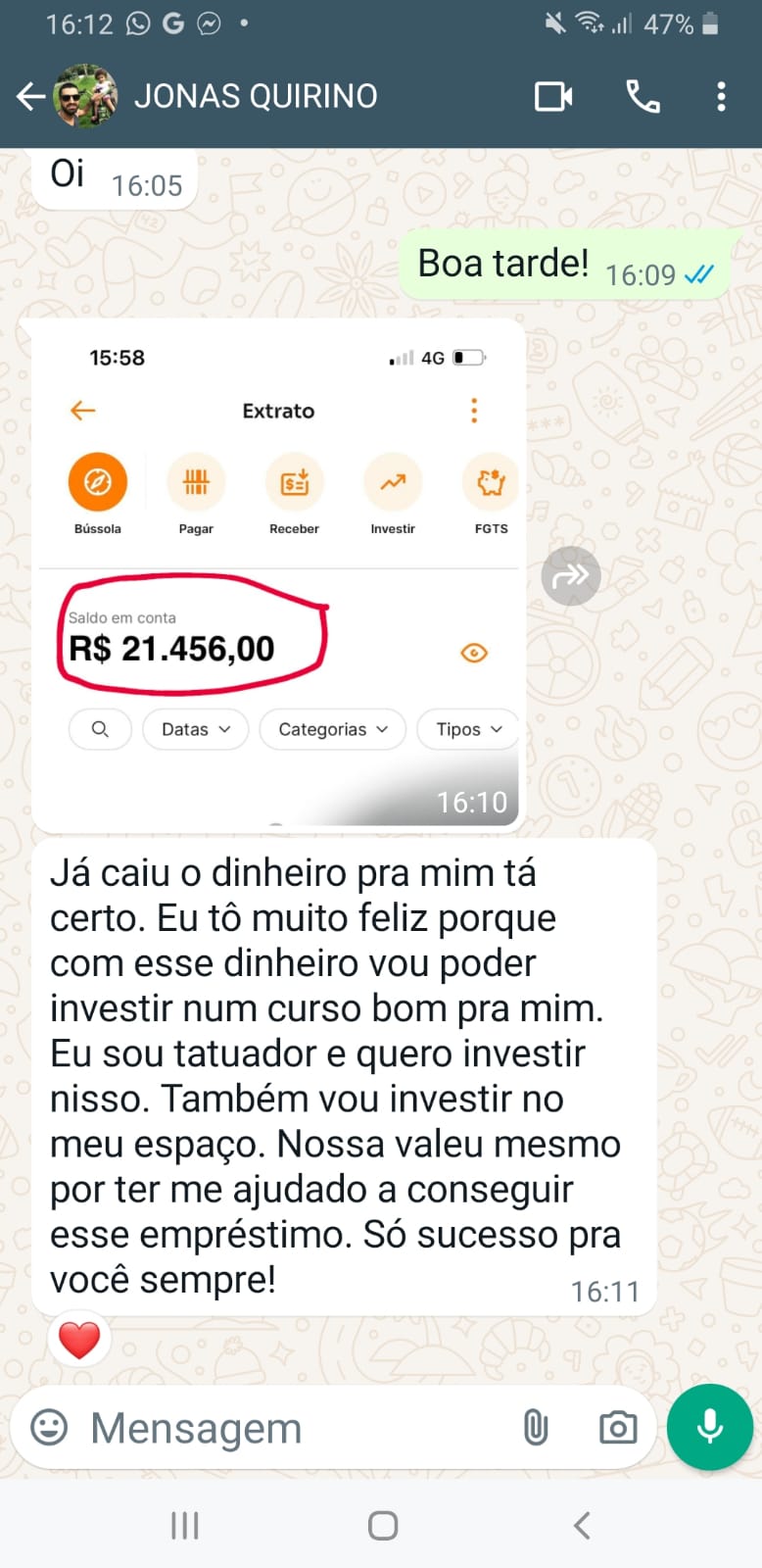This screenshot has height=1568, width=762.
Task: Open the three-dot menu in the Extrato screenshot
Action: click(474, 411)
